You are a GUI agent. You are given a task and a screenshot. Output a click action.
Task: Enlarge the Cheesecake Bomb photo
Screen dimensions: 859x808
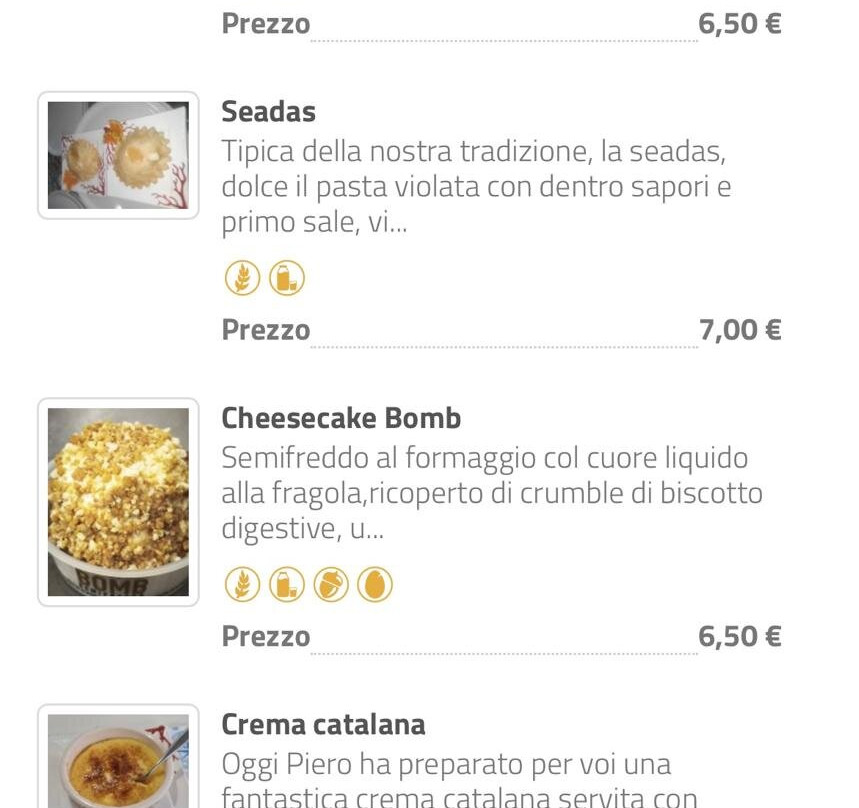tap(118, 502)
